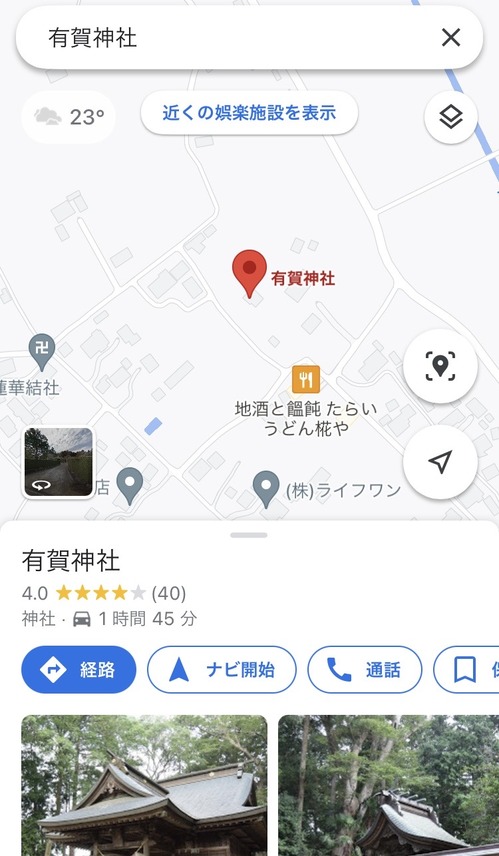The width and height of the screenshot is (499, 856).
Task: Open the Street View thumbnail
Action: tap(58, 462)
